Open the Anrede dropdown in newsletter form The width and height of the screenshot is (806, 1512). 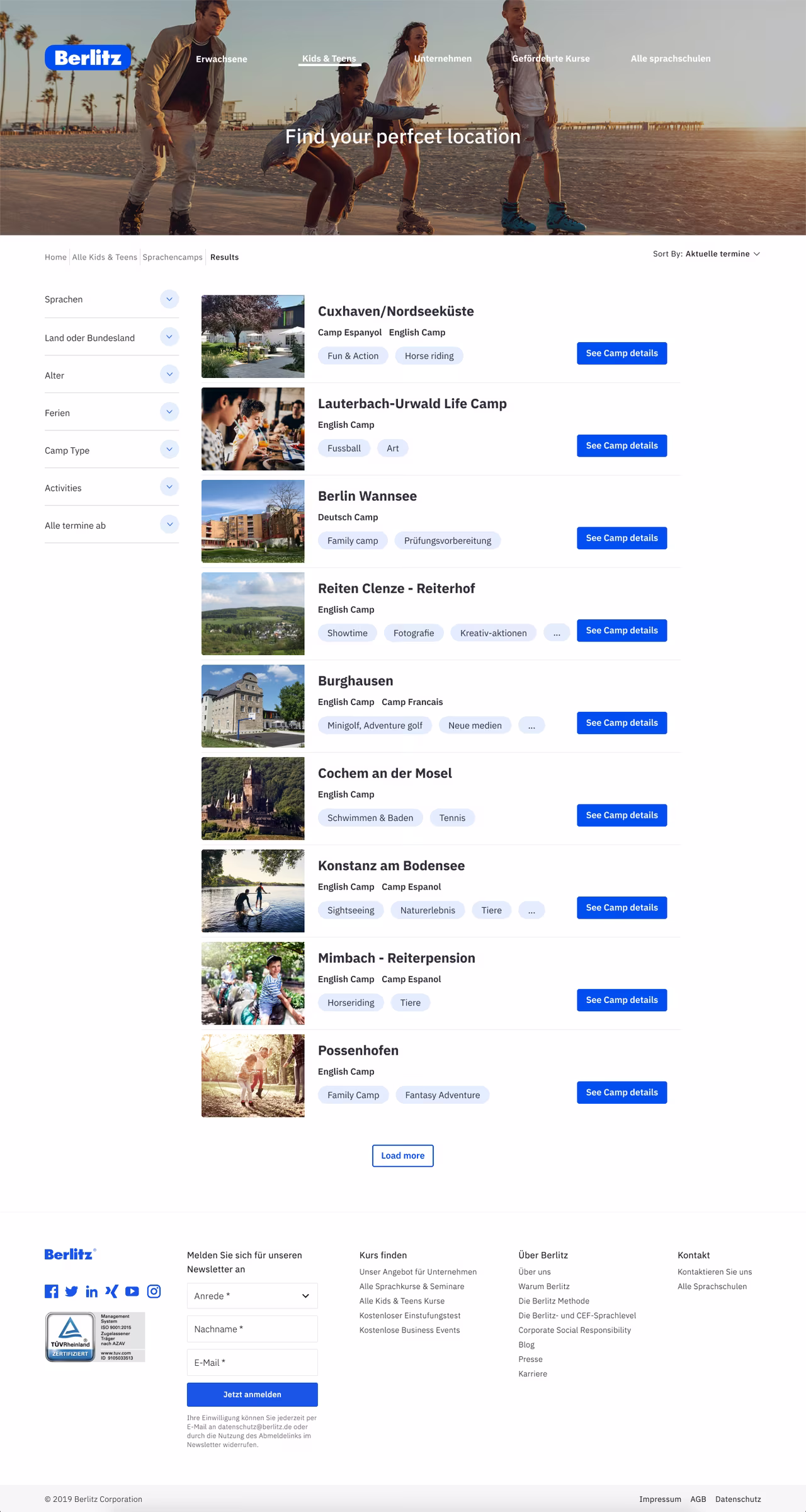pos(252,1296)
